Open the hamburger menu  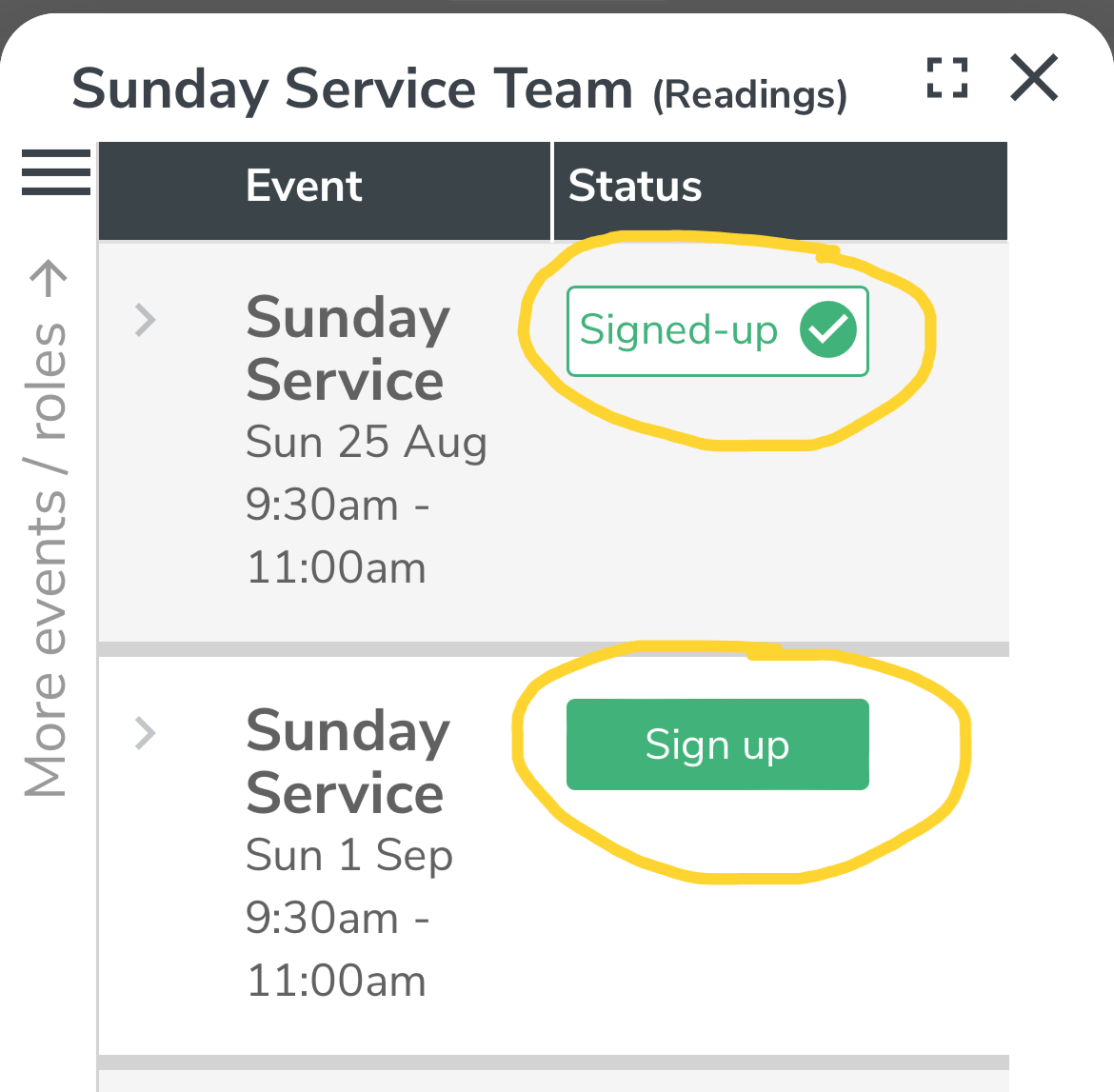(x=56, y=172)
